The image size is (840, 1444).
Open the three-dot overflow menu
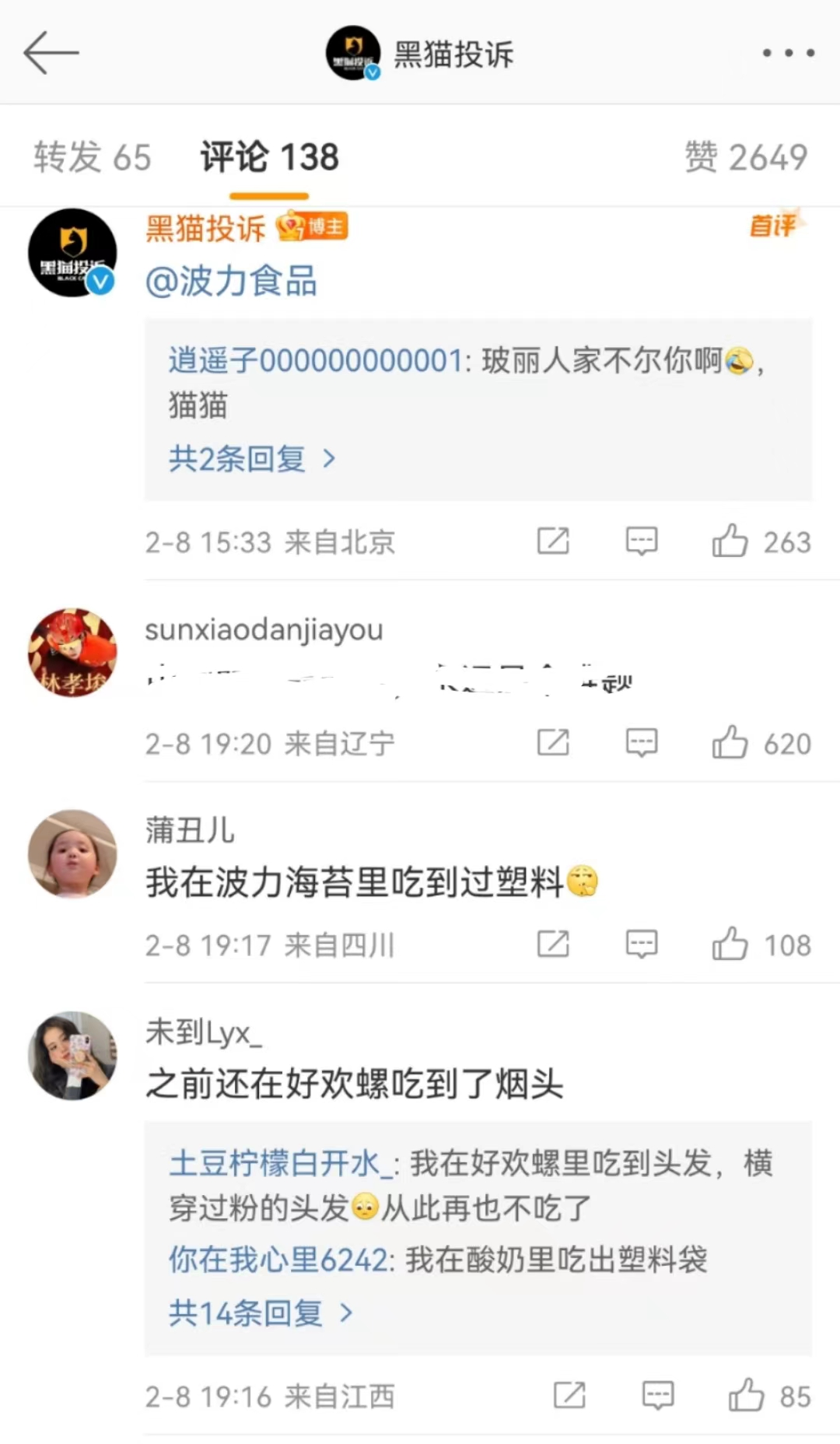pyautogui.click(x=788, y=53)
